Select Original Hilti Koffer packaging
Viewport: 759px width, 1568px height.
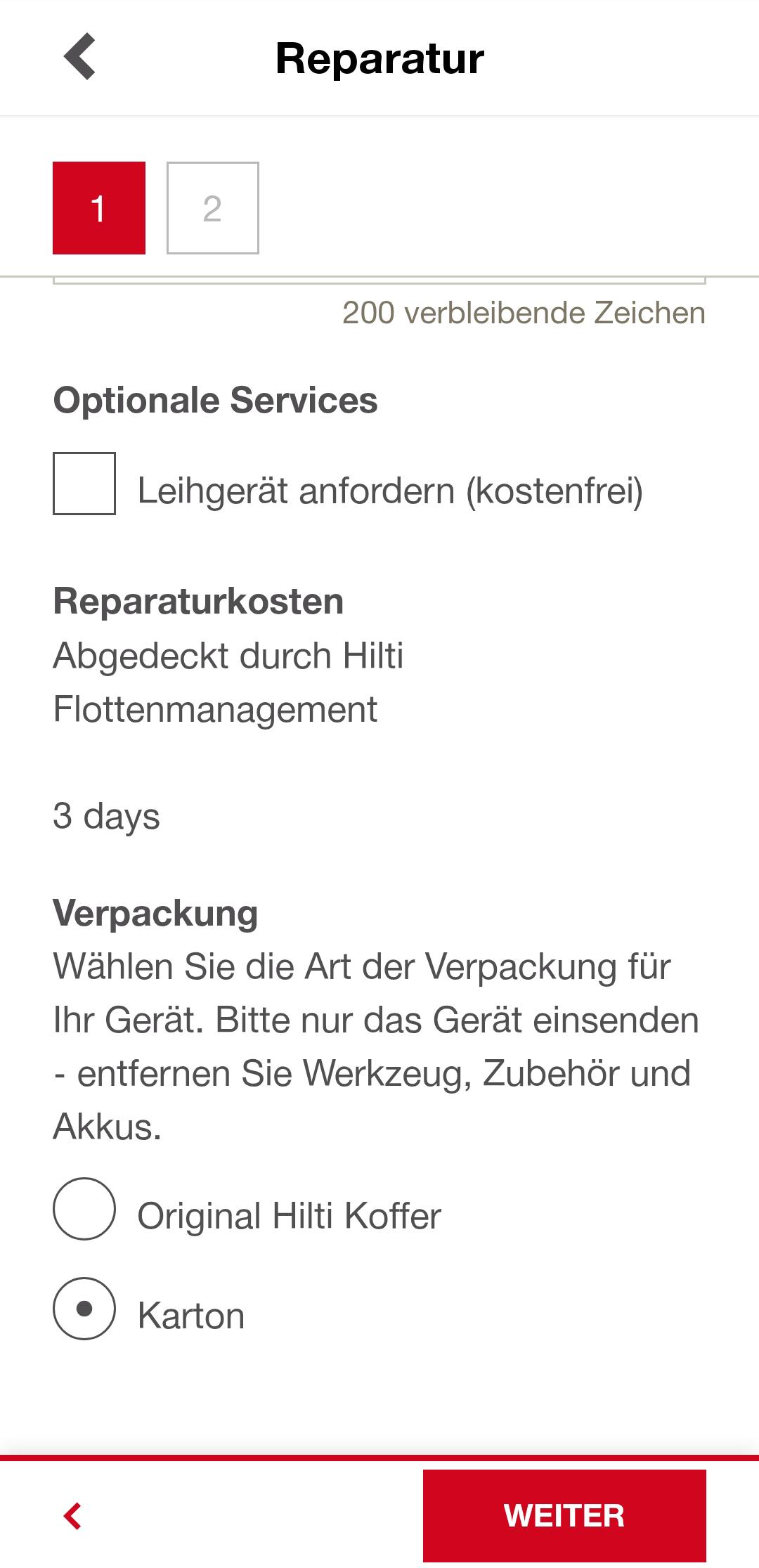click(x=84, y=1209)
